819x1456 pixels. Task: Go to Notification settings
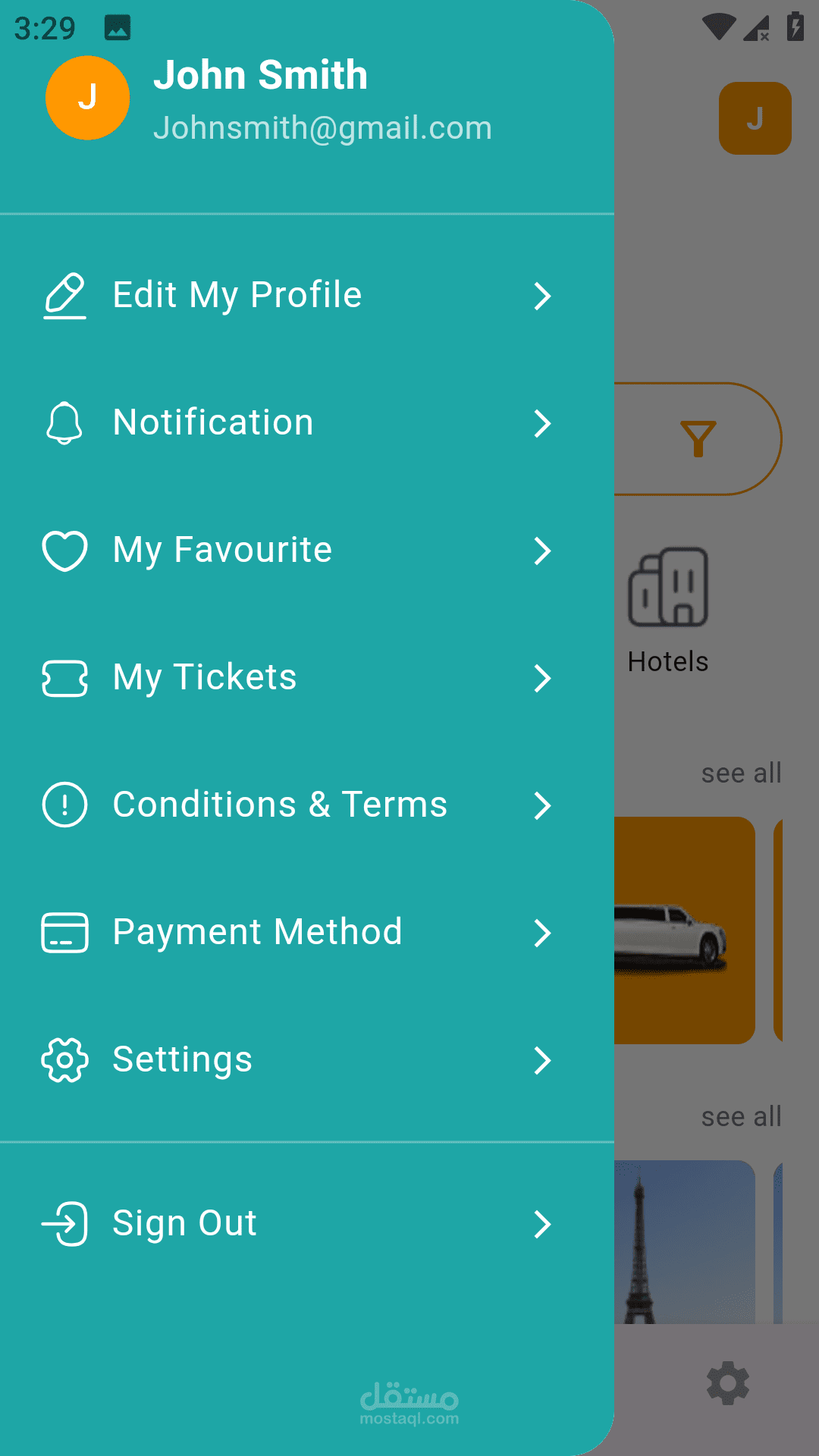[x=212, y=422]
